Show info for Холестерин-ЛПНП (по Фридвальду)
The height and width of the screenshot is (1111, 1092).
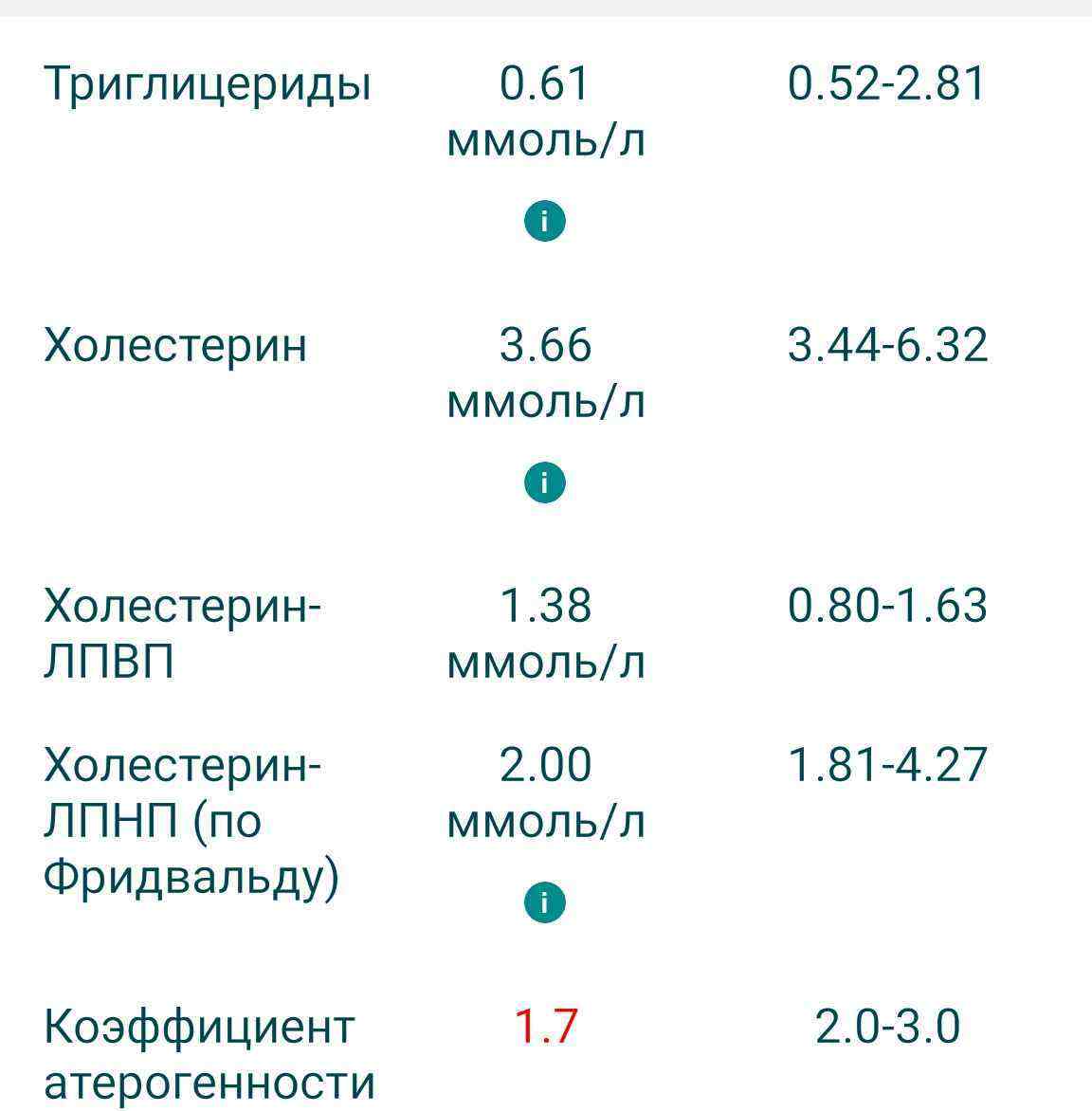pos(544,902)
